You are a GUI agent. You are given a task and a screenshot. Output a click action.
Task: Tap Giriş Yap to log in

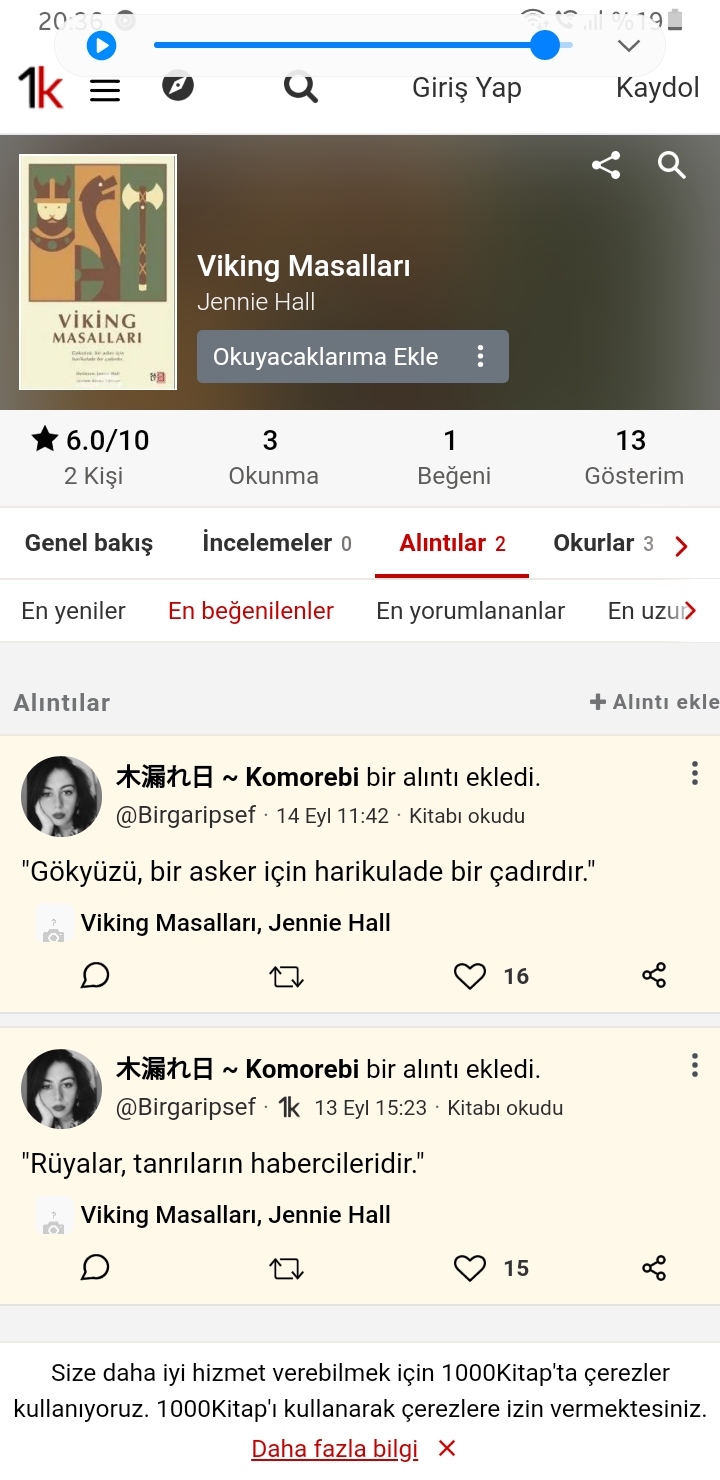click(x=466, y=88)
